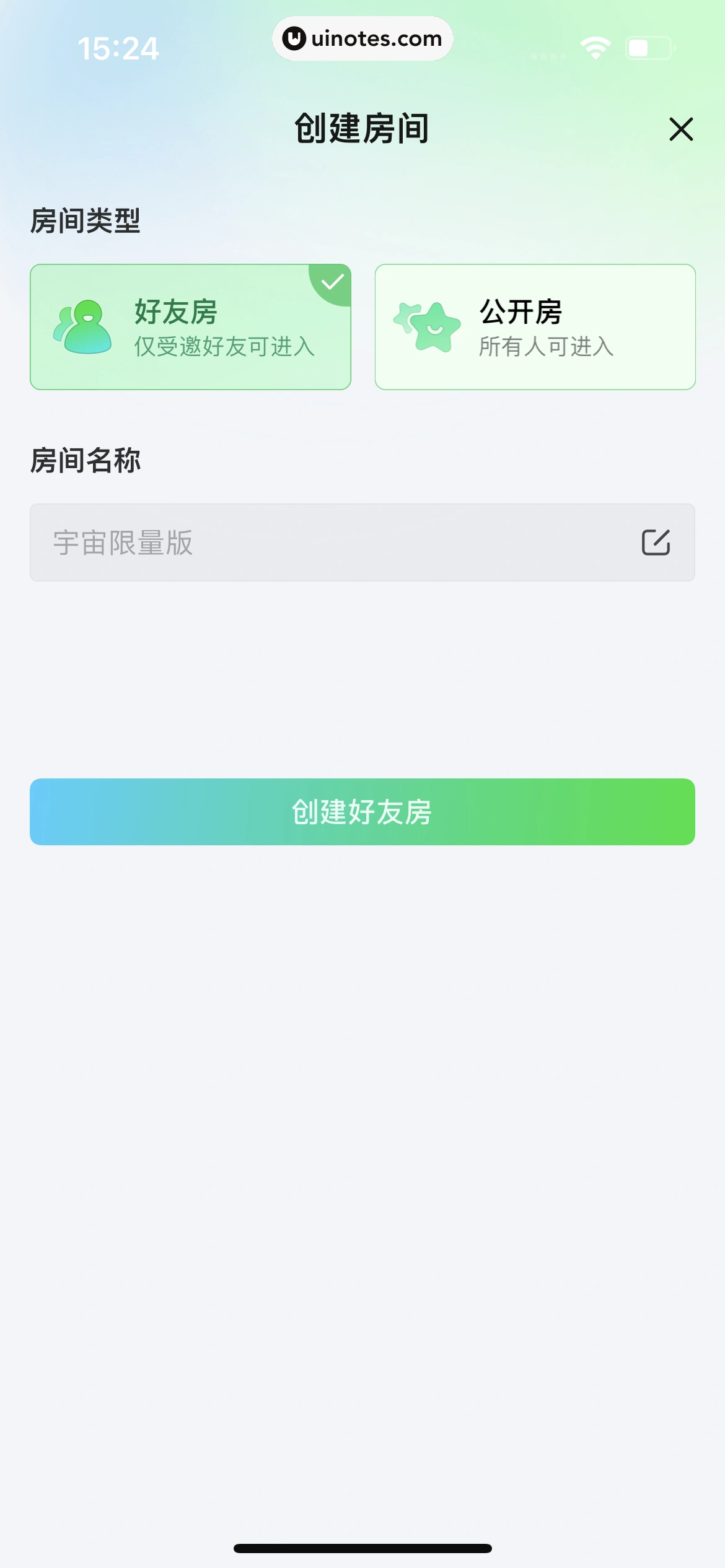The image size is (725, 1568).
Task: Click the Wi-Fi icon in the status bar
Action: 594,48
